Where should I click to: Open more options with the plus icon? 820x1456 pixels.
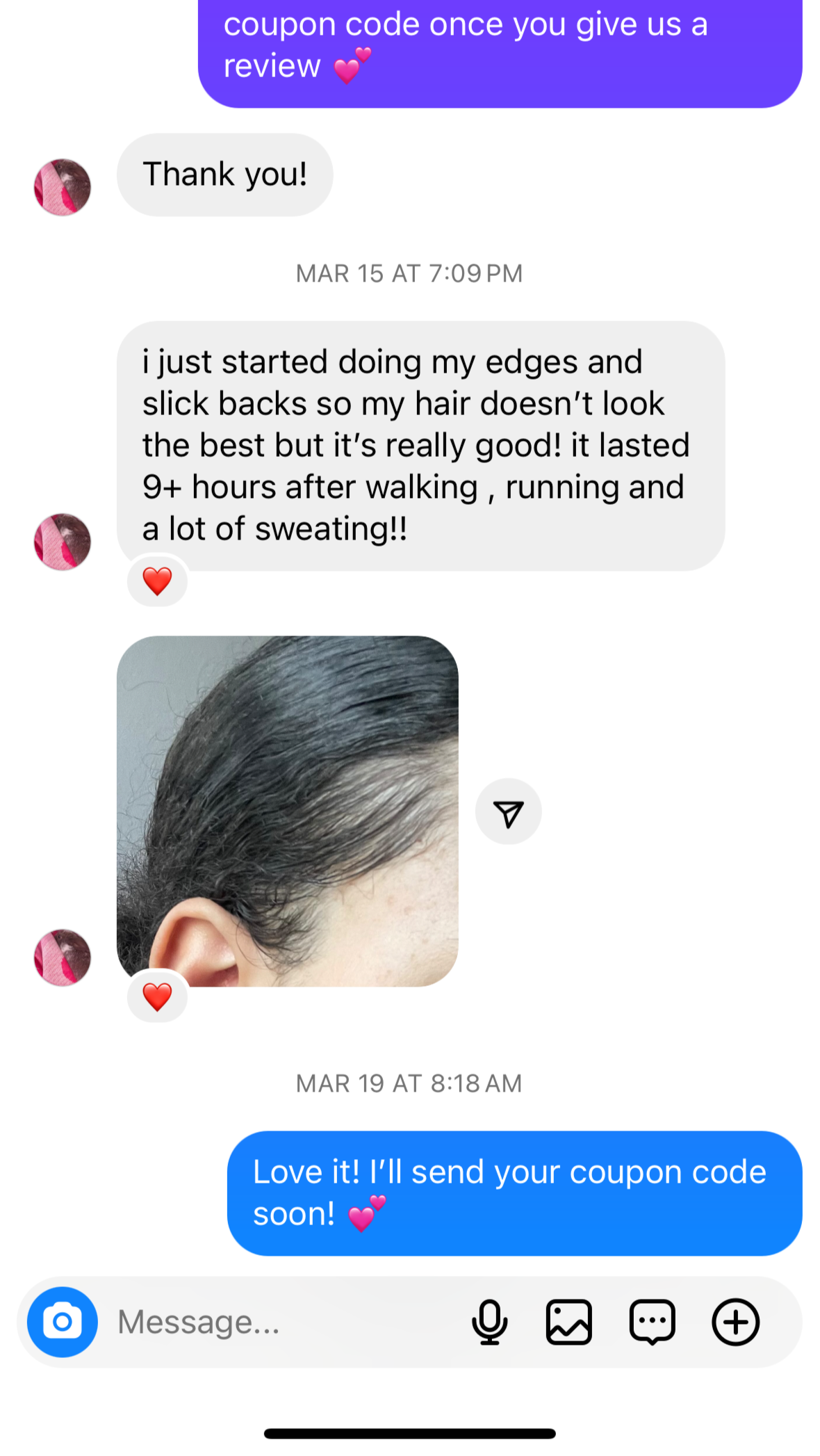tap(735, 1322)
